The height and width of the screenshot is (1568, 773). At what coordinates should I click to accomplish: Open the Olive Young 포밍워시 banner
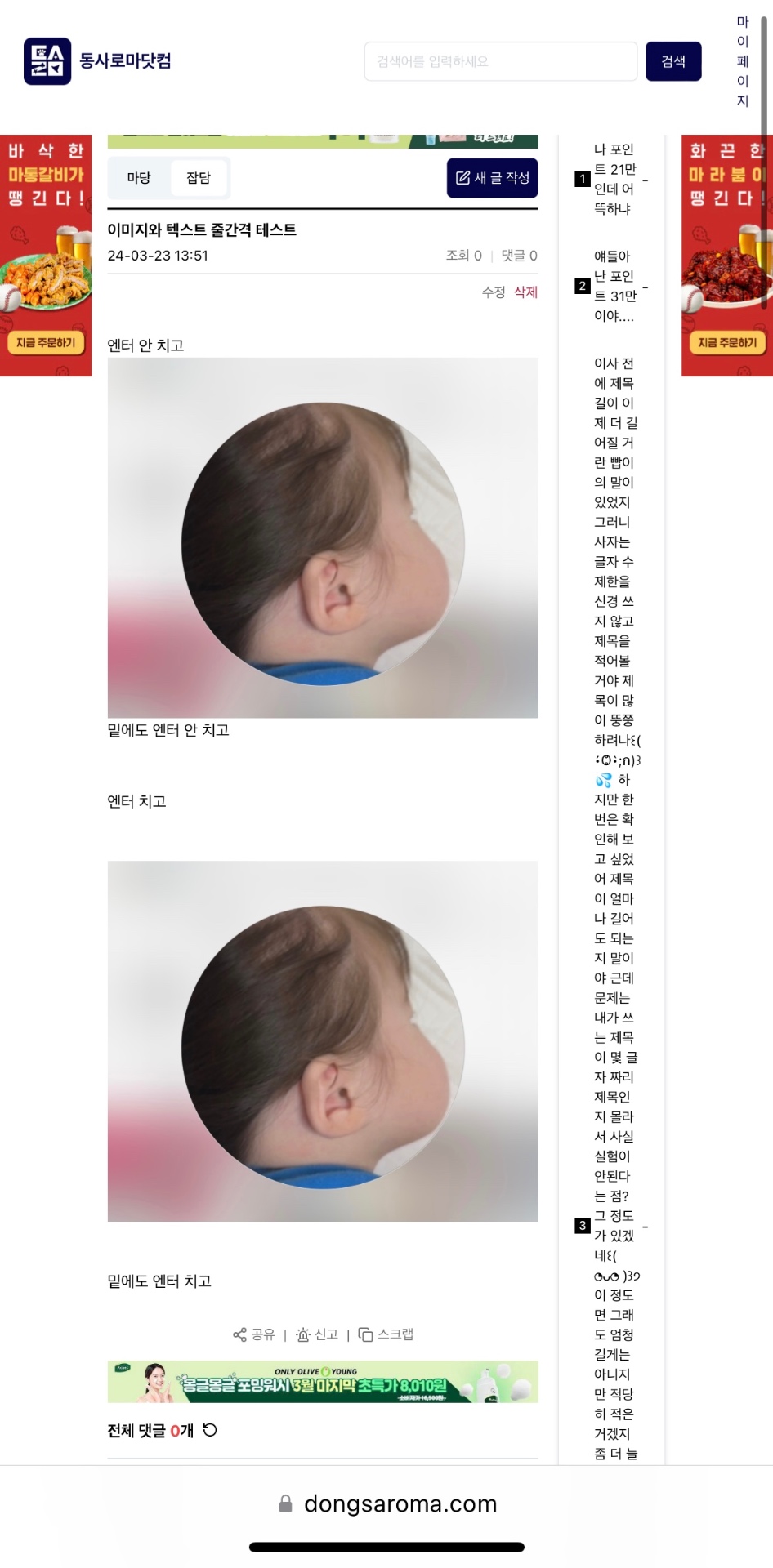coord(323,1382)
